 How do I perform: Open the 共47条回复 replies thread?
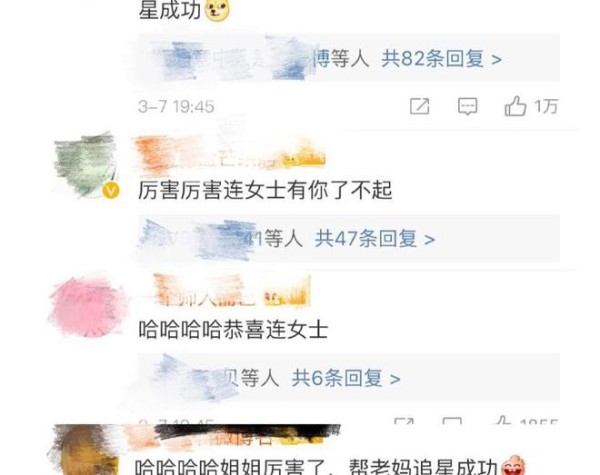tap(375, 239)
